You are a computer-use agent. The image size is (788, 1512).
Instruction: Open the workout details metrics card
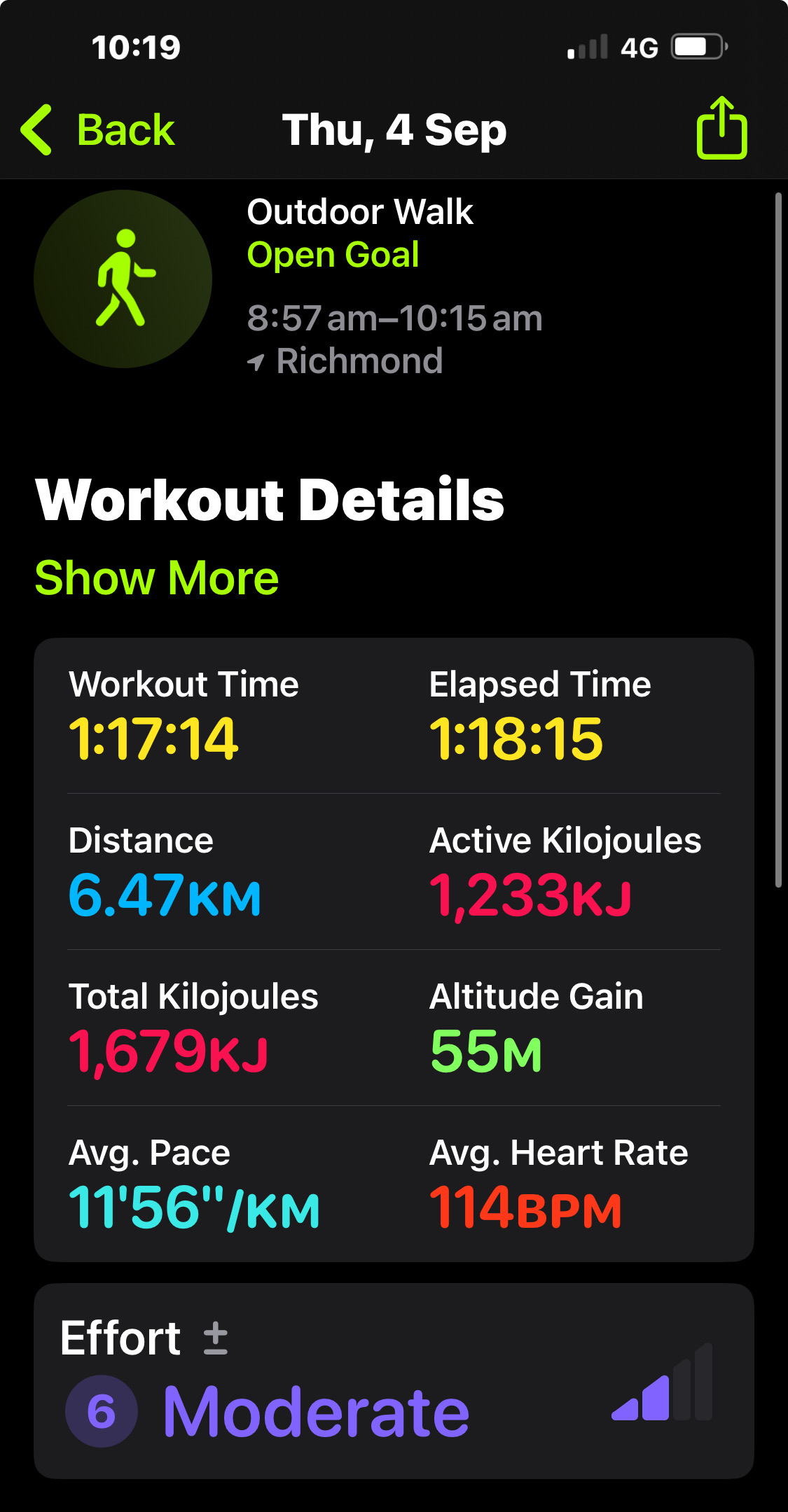(x=394, y=950)
